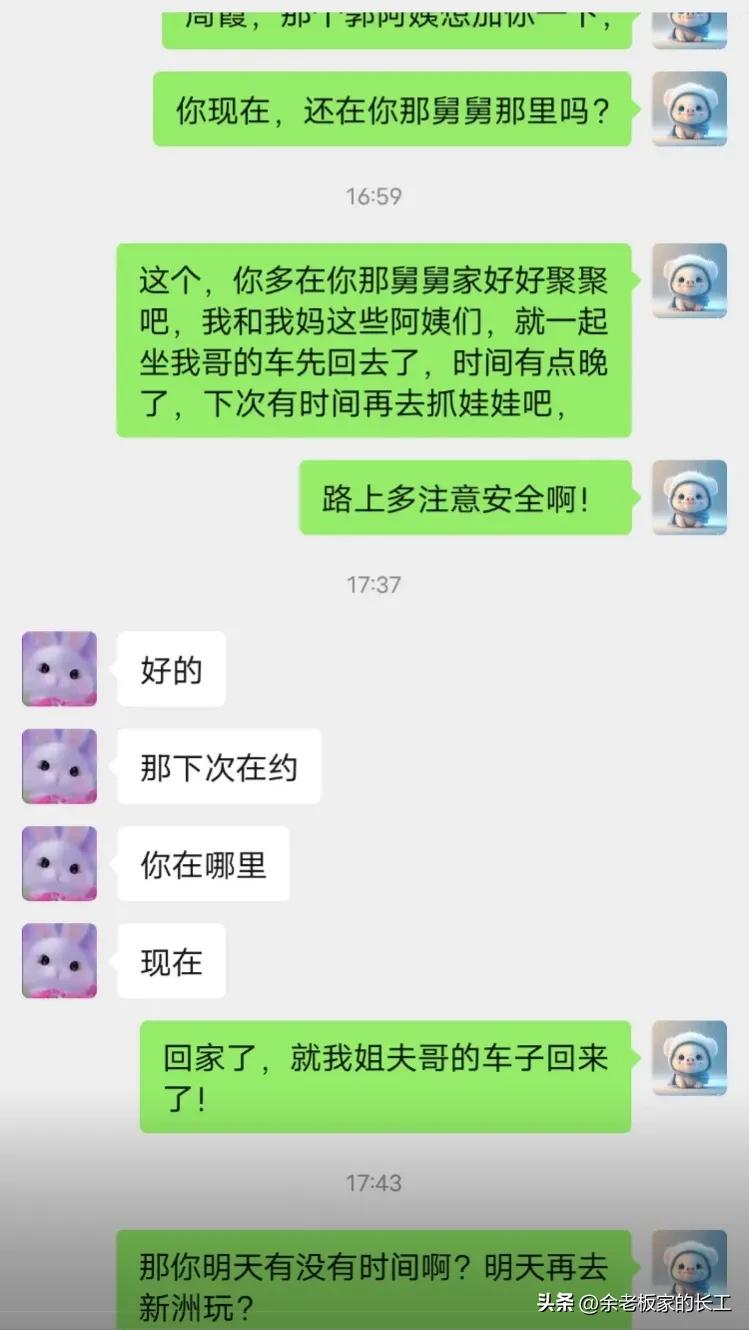The image size is (749, 1330).
Task: Click the rabbit avatar beside "那下次在约"
Action: tap(58, 767)
